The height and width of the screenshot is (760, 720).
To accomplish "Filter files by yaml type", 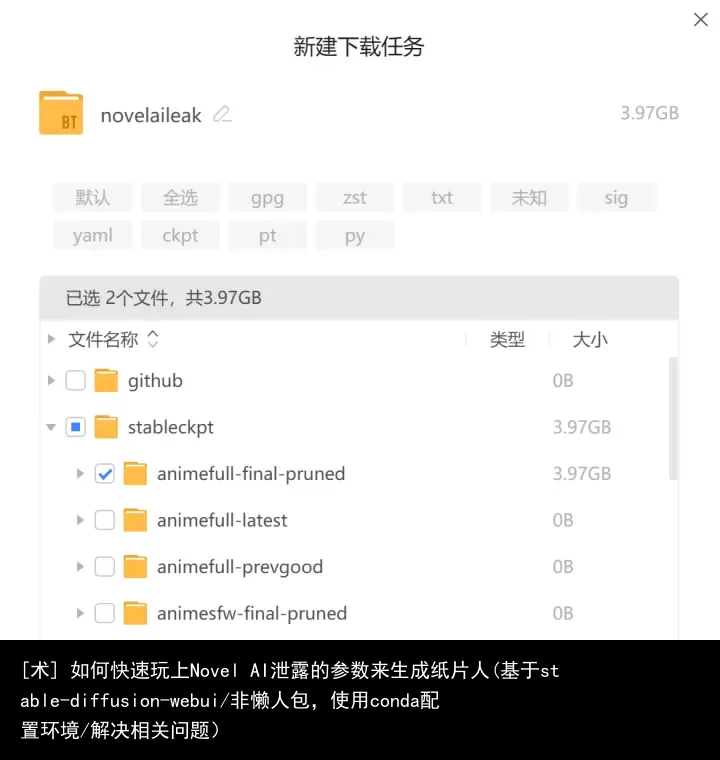I will (93, 236).
